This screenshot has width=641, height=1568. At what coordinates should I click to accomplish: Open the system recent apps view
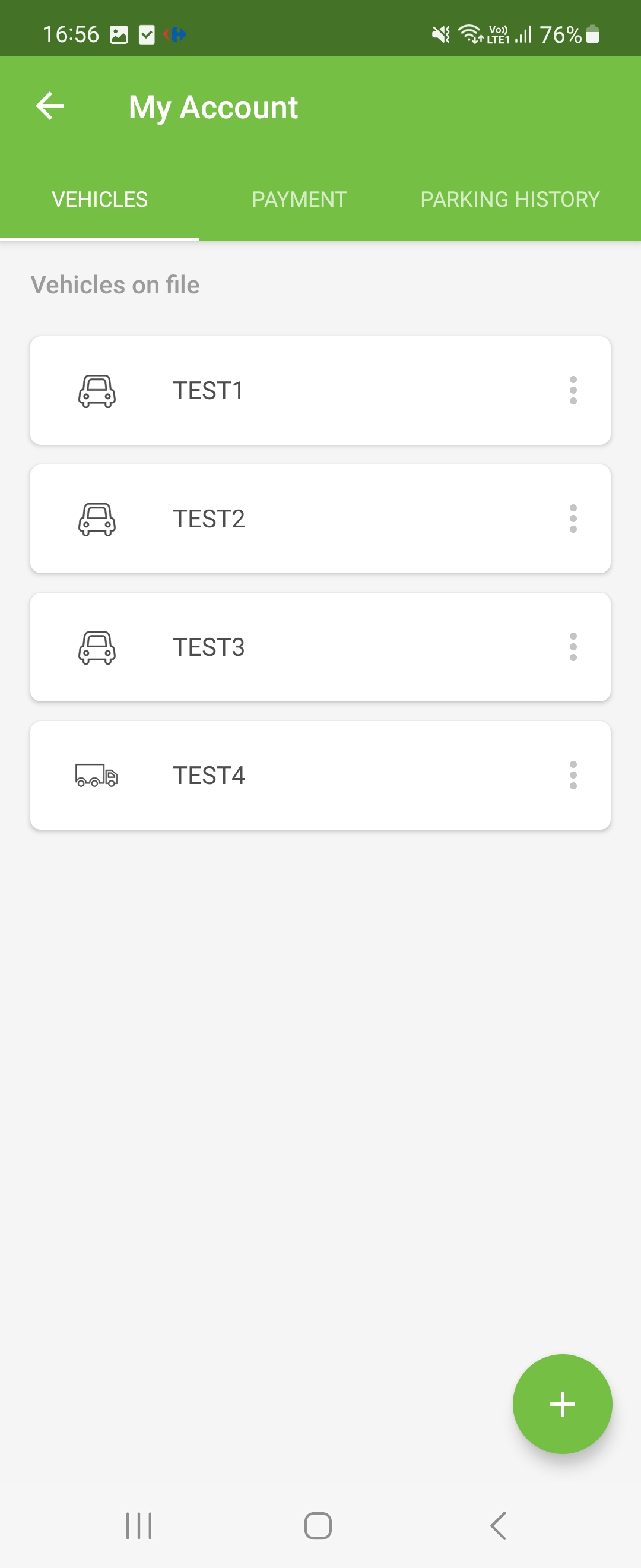coord(139,1525)
